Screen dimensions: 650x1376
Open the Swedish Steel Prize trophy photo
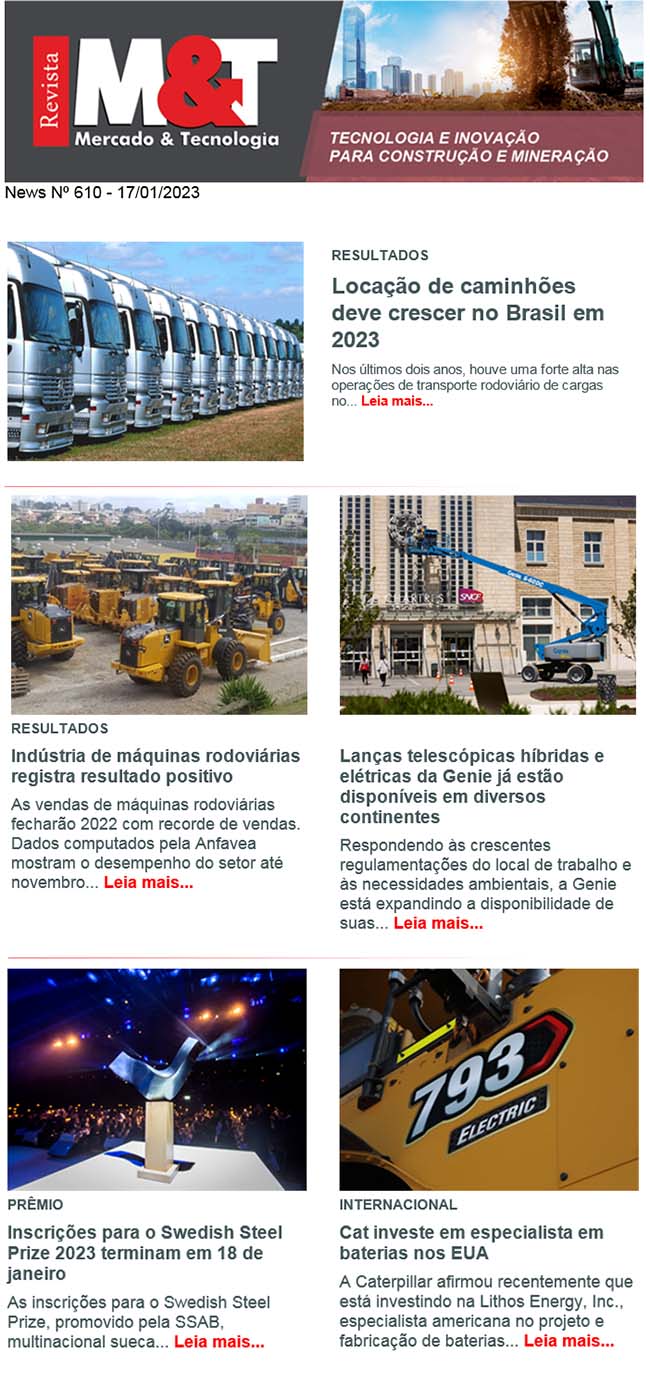pos(157,1079)
